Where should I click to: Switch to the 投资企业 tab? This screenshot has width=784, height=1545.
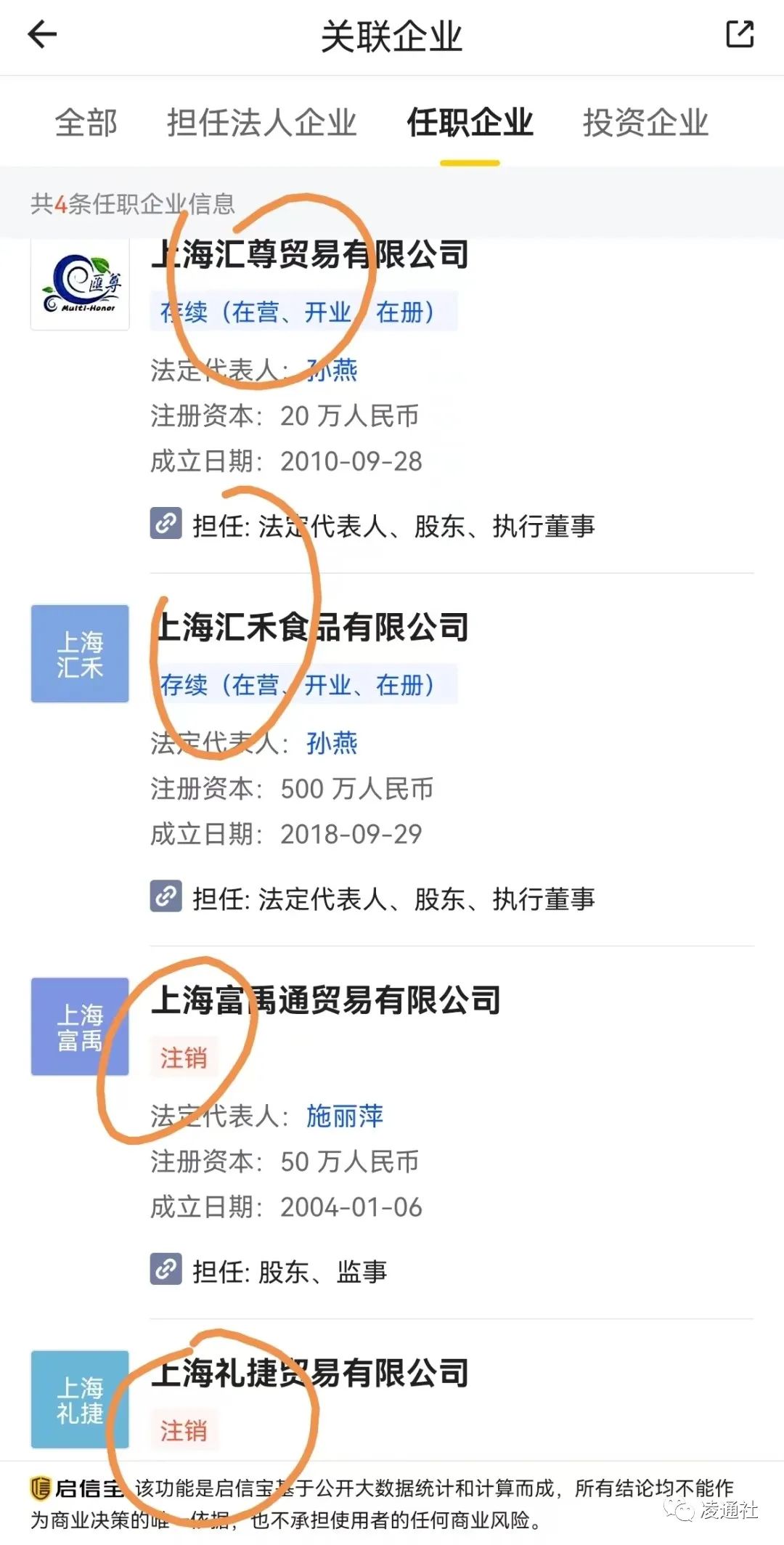[x=645, y=122]
